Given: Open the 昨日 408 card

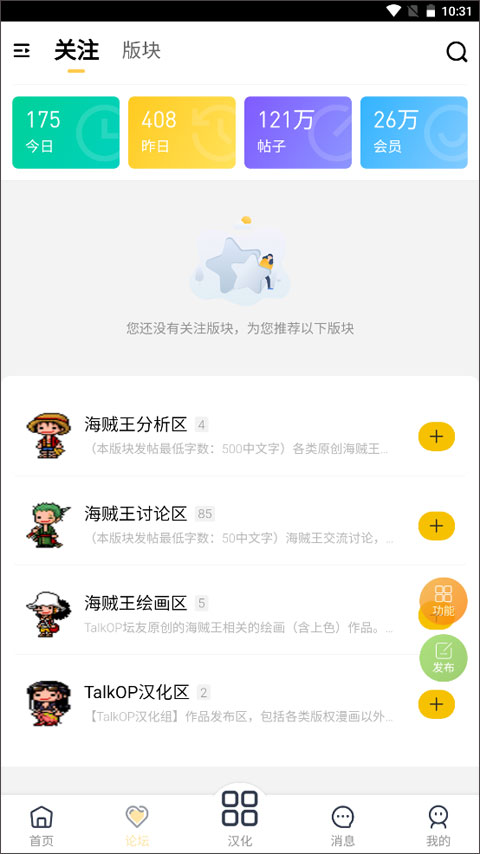Looking at the screenshot, I should 182,132.
